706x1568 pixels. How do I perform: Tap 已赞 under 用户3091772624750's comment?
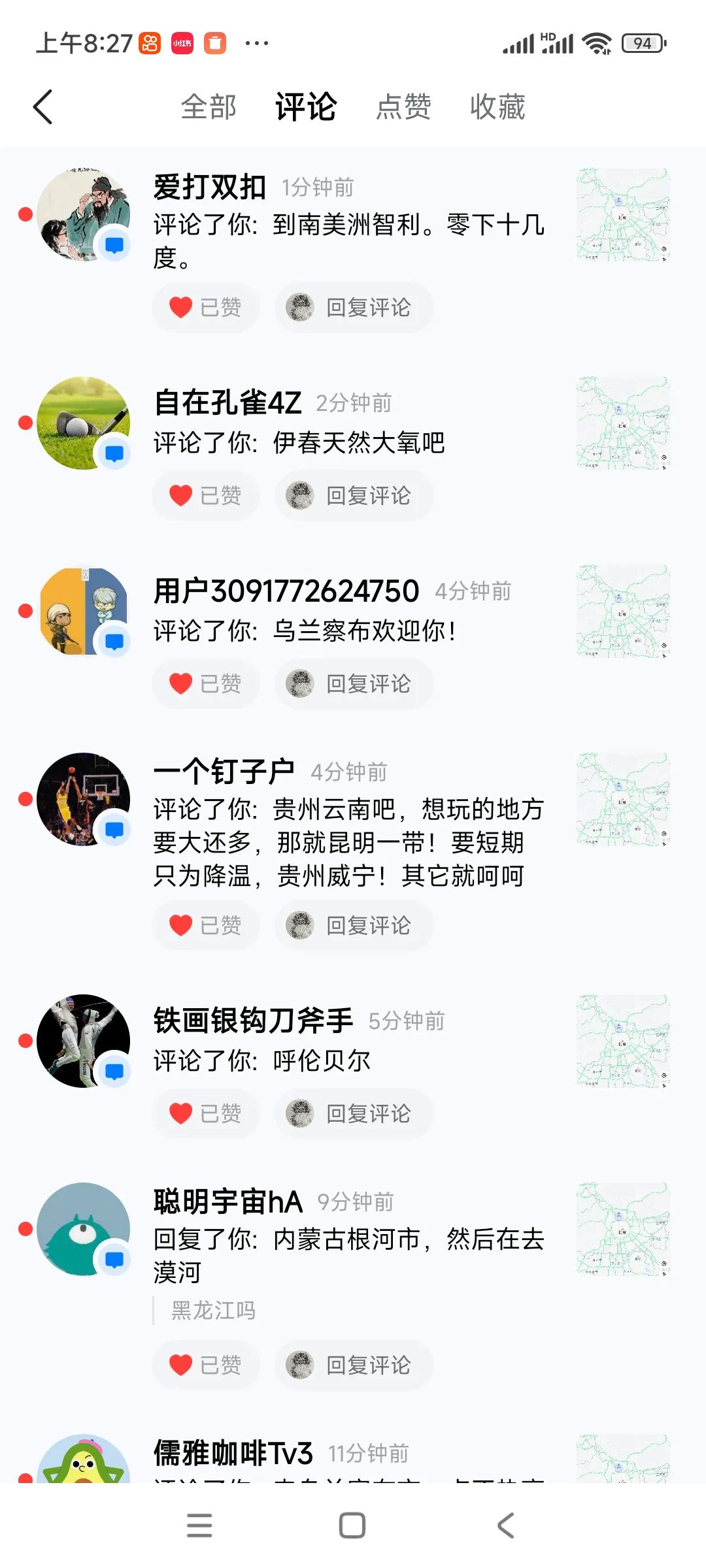pyautogui.click(x=206, y=683)
